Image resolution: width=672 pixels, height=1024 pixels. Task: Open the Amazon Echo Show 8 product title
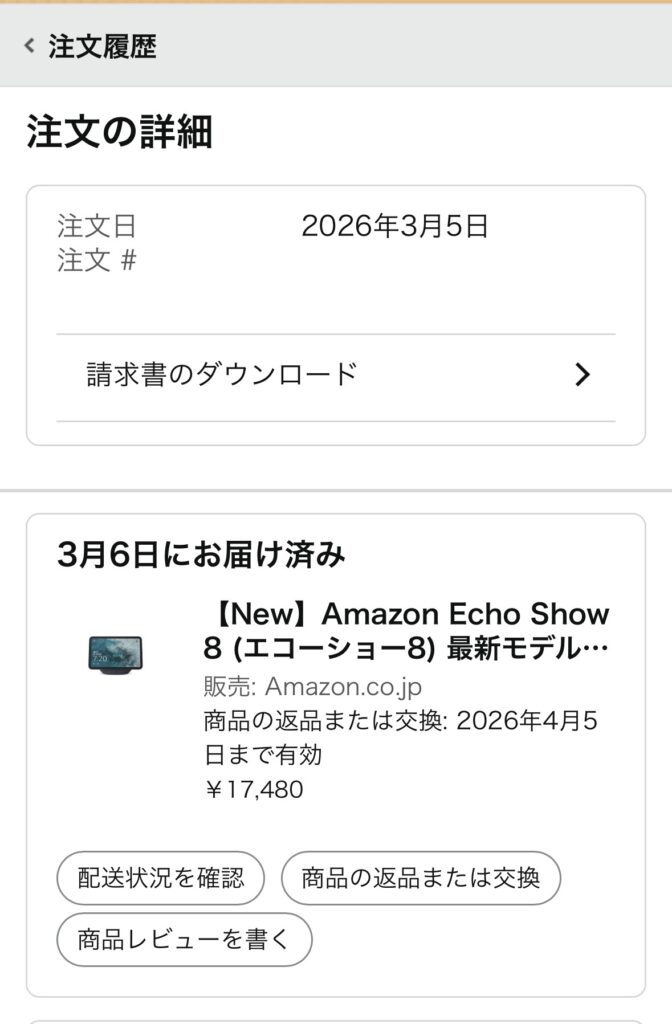tap(406, 630)
